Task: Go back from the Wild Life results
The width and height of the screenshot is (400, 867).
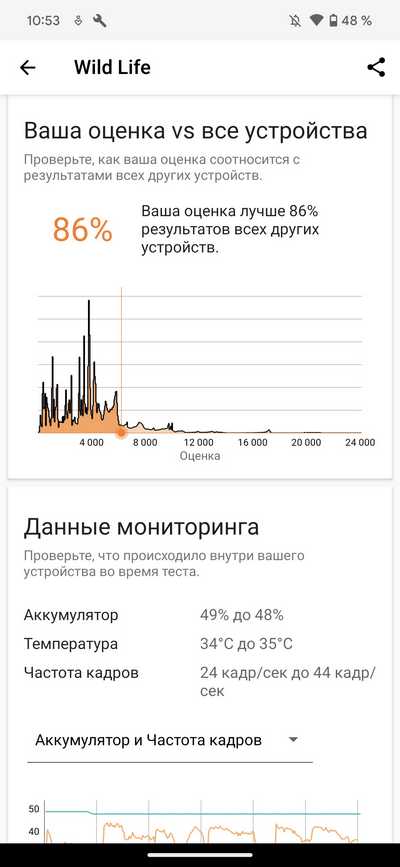Action: click(x=27, y=67)
